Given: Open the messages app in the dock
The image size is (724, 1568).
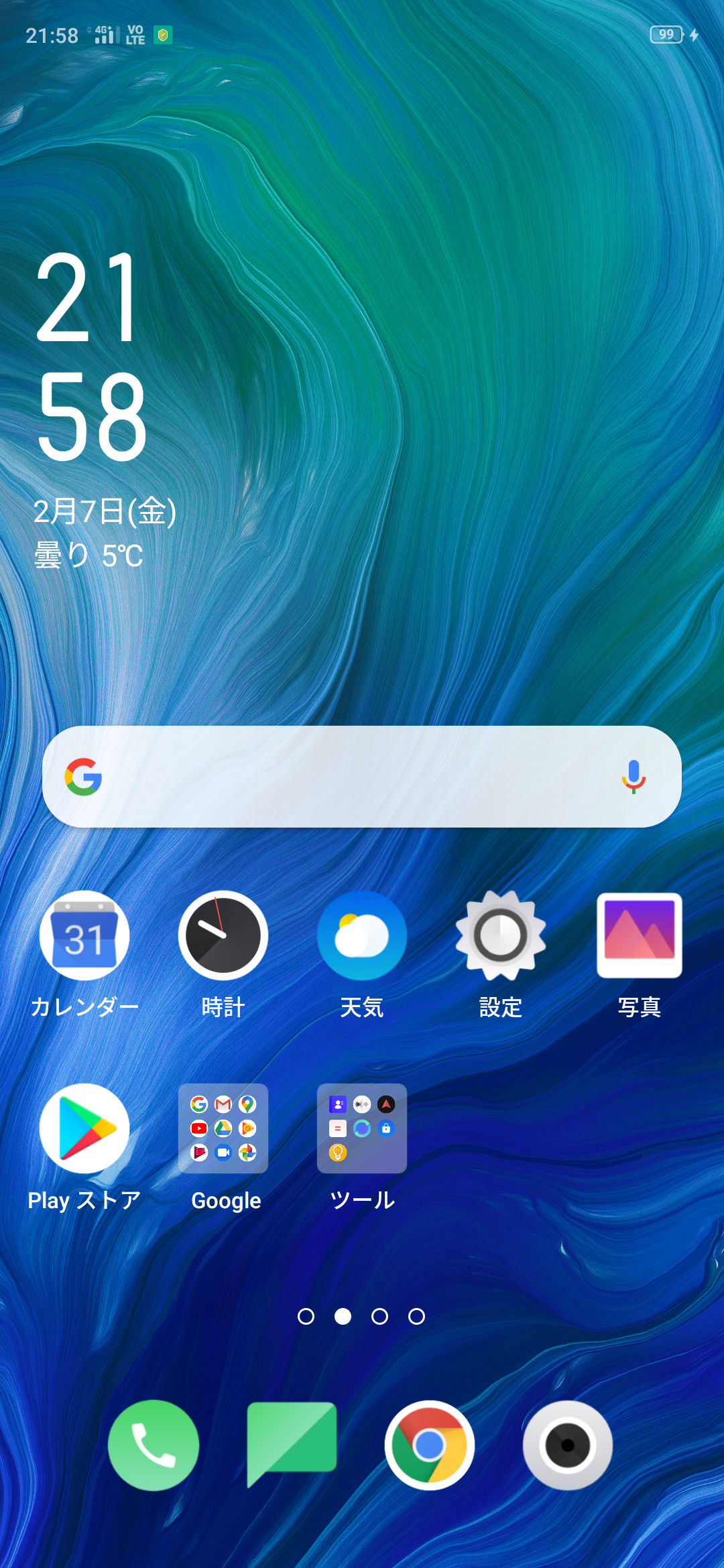Looking at the screenshot, I should pos(292,1444).
